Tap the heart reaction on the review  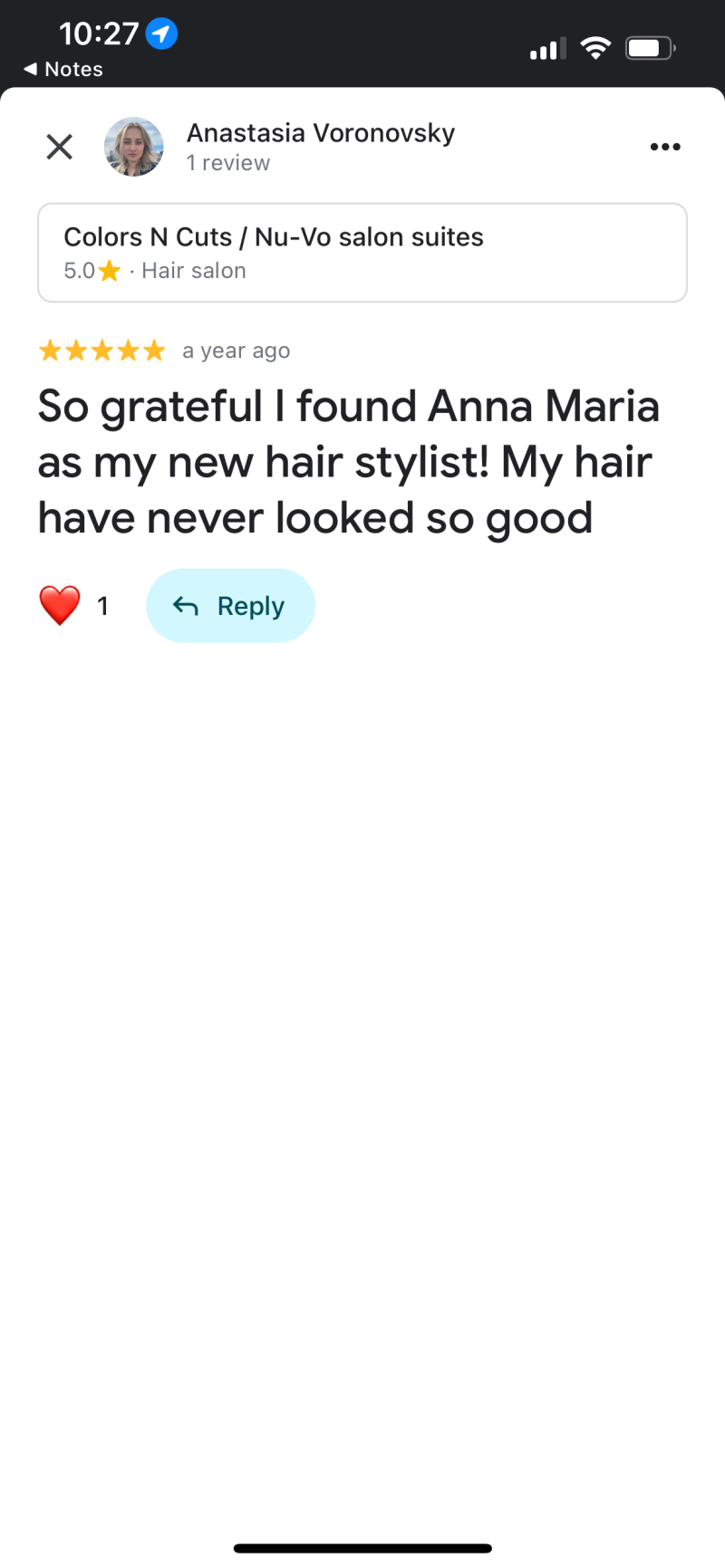[x=60, y=605]
